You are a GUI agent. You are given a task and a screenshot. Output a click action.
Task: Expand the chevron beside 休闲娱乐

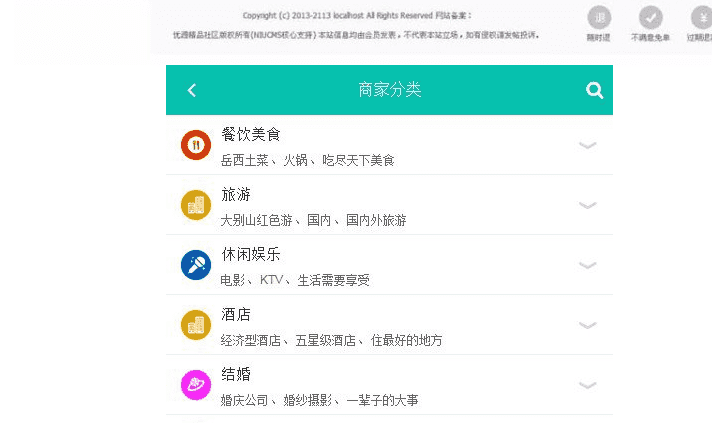click(x=588, y=265)
